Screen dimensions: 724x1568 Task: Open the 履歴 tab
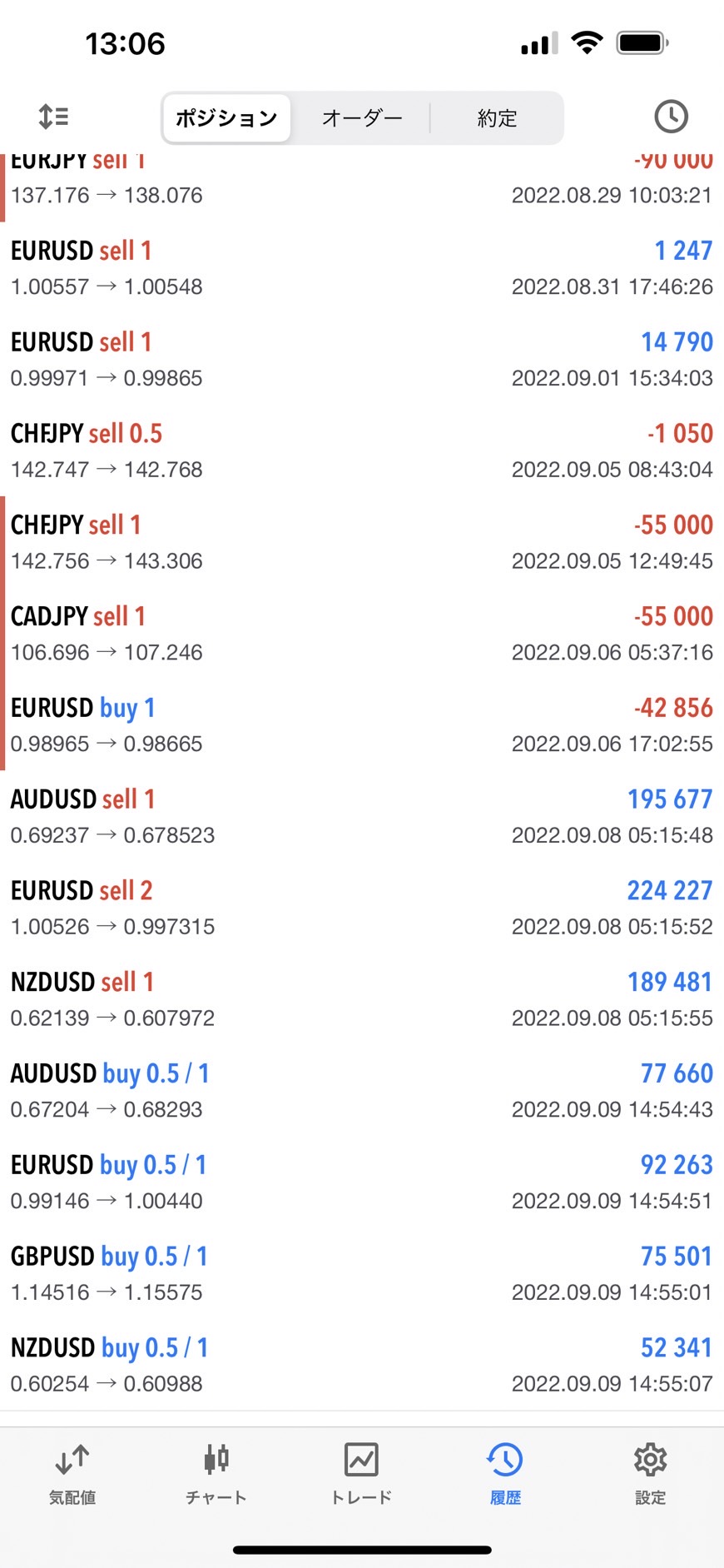tap(505, 1476)
